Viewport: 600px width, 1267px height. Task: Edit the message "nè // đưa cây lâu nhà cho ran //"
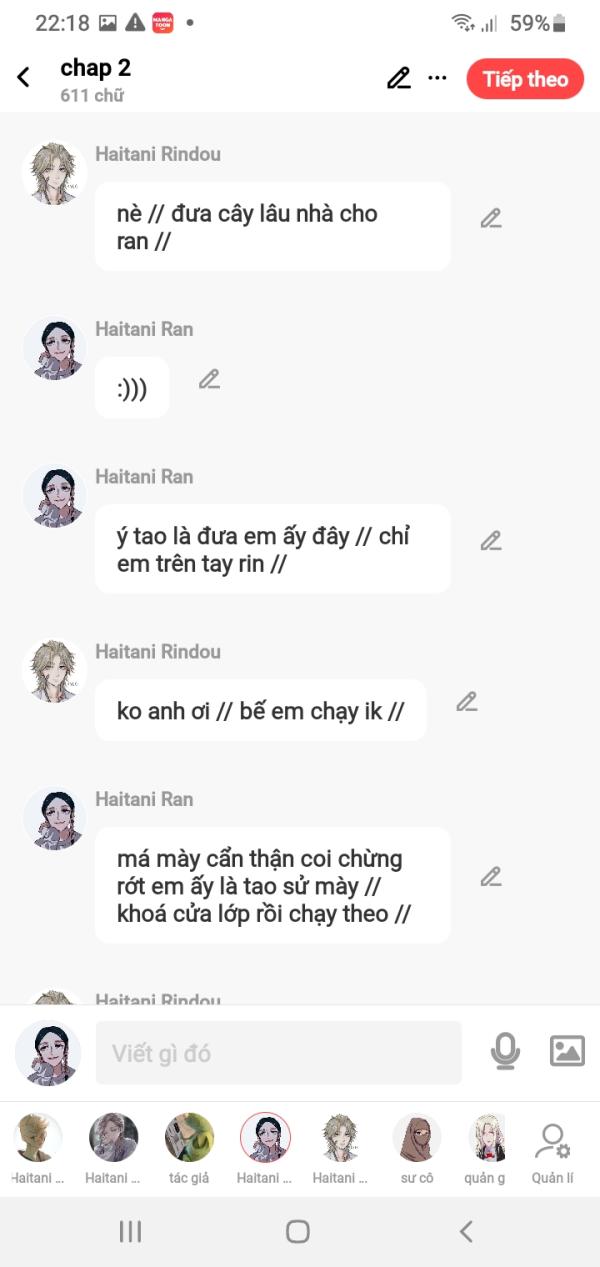[x=490, y=218]
